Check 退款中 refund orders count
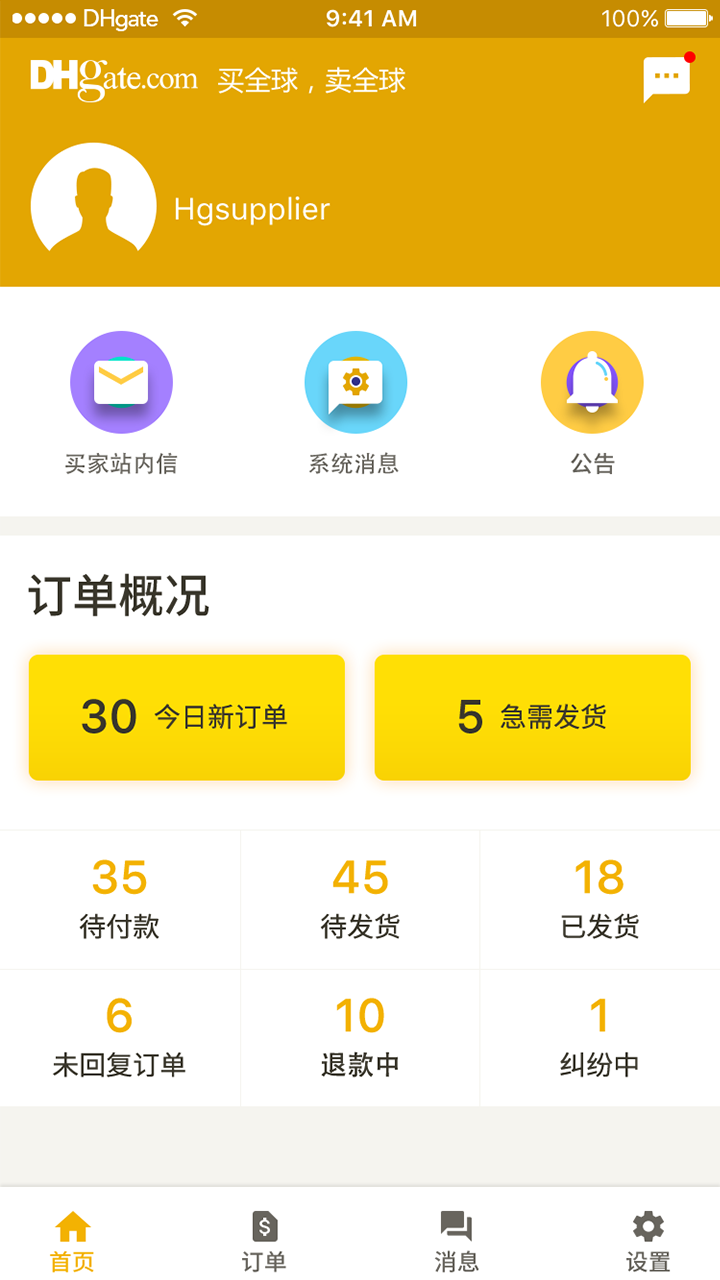720x1280 pixels. coord(359,1036)
